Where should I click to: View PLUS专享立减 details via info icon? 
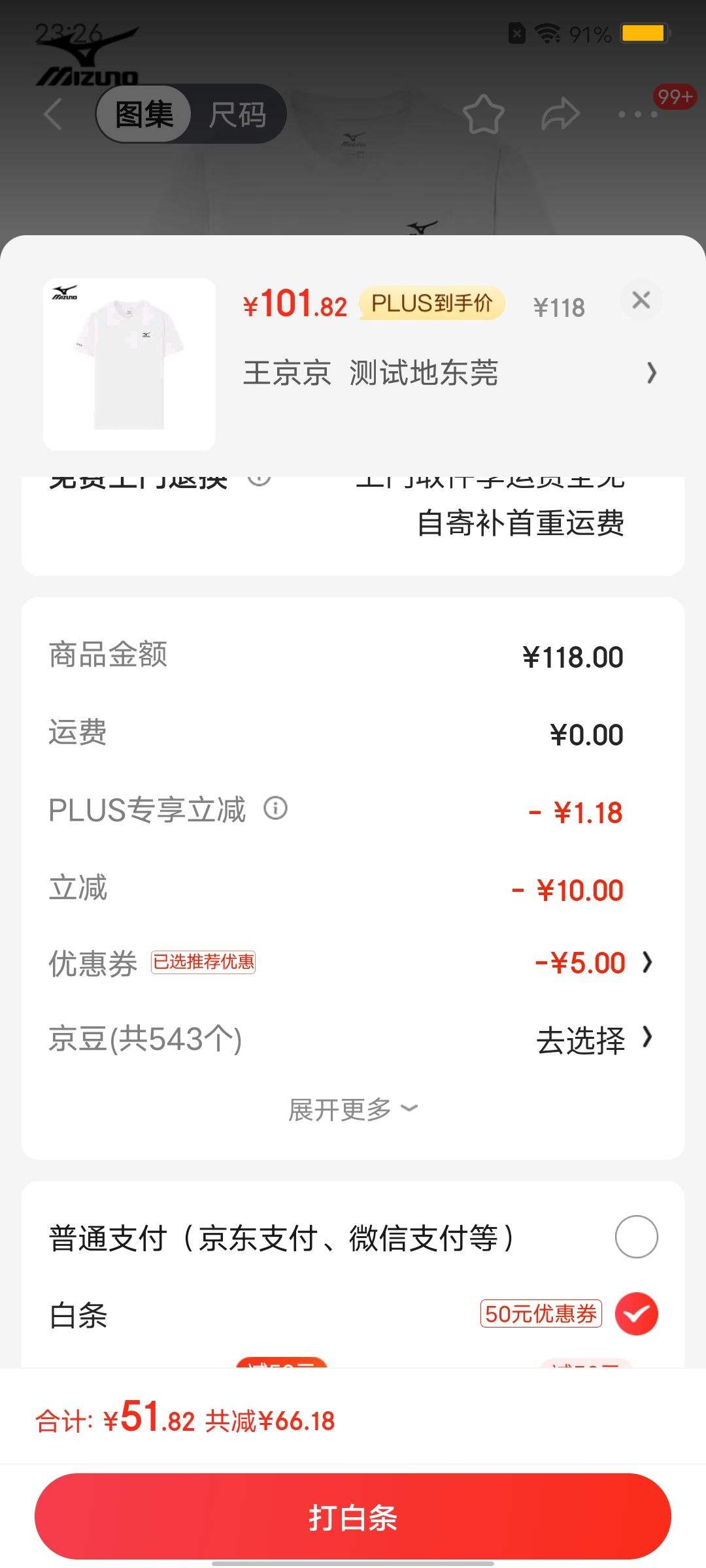(x=275, y=809)
